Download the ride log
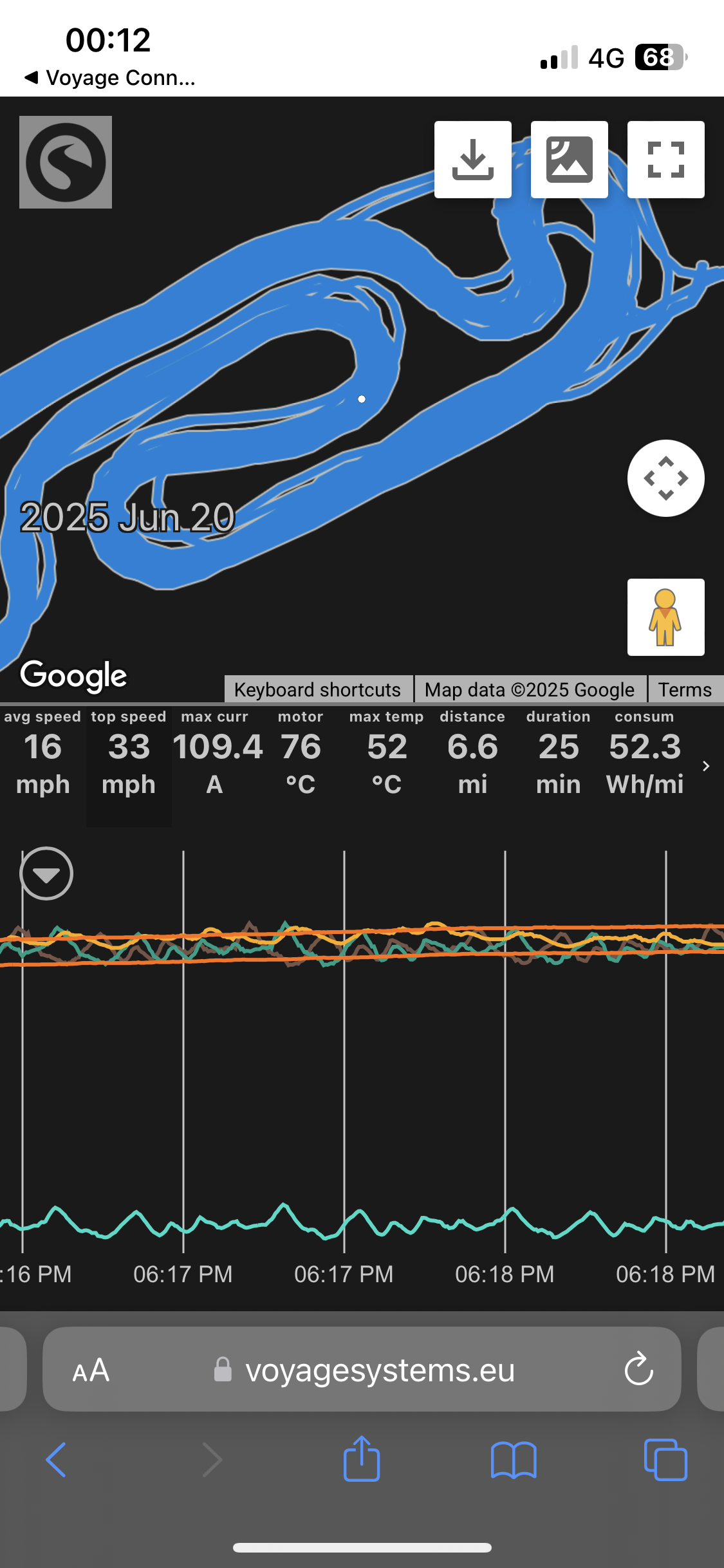This screenshot has width=724, height=1568. pos(473,160)
